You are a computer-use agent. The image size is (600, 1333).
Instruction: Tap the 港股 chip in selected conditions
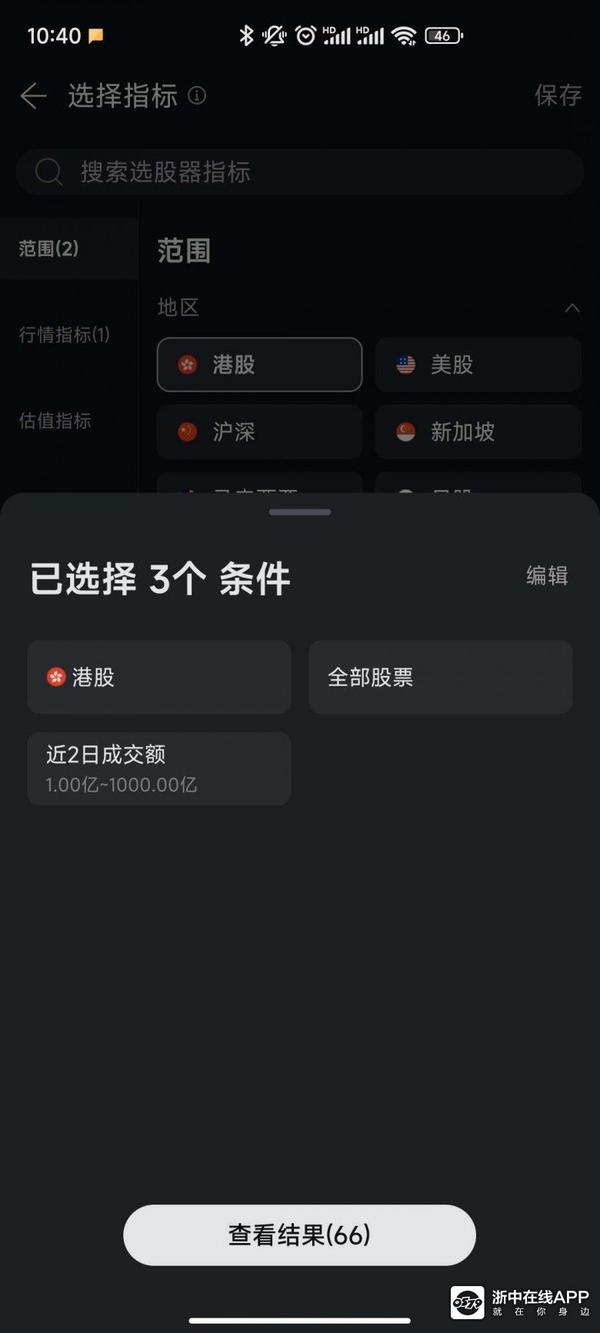point(159,677)
